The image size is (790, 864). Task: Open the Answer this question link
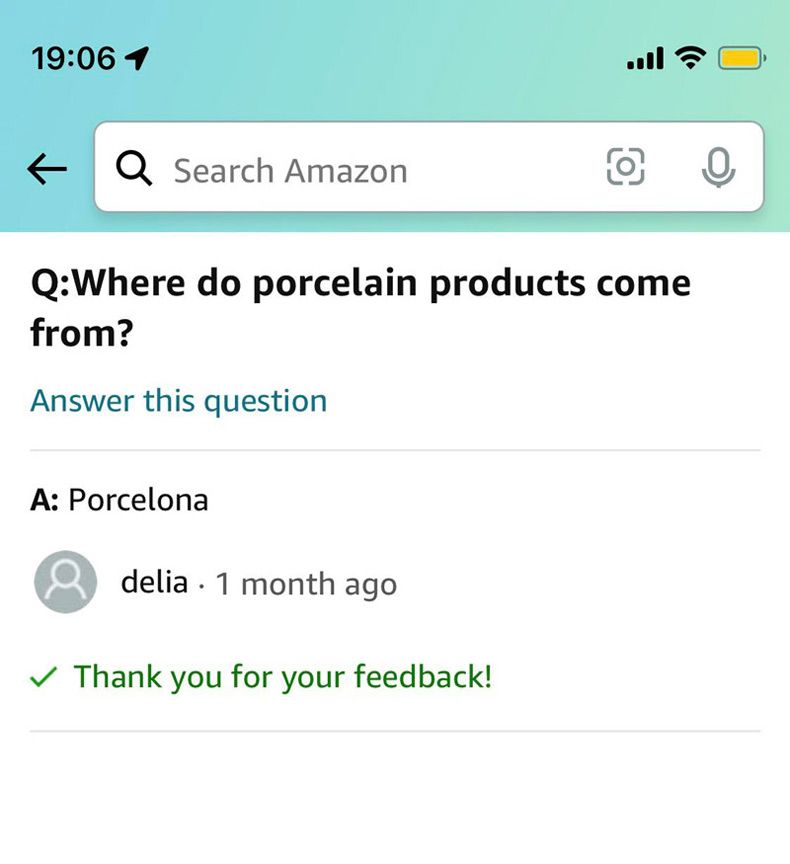(179, 401)
